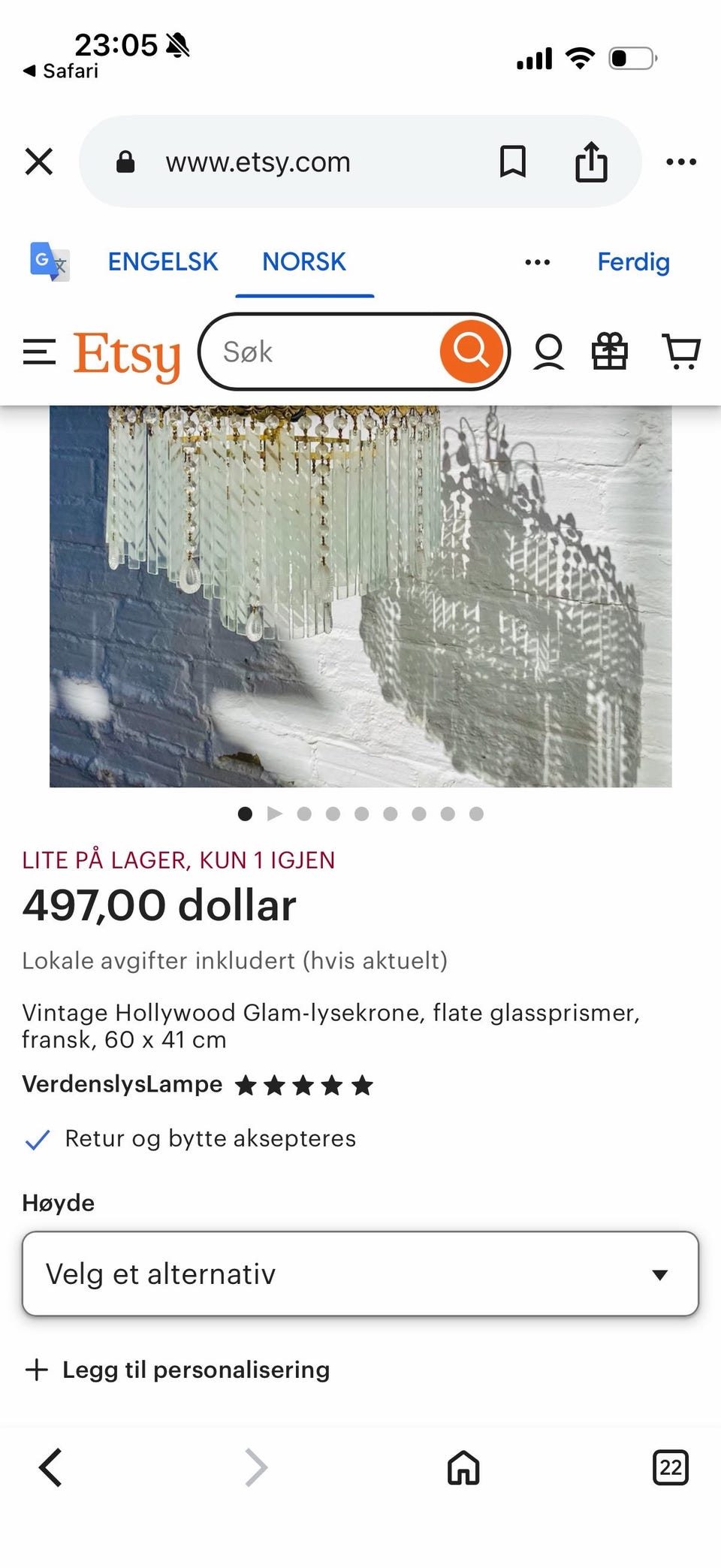Visit the VerdenslysLampe seller link

[x=121, y=1084]
